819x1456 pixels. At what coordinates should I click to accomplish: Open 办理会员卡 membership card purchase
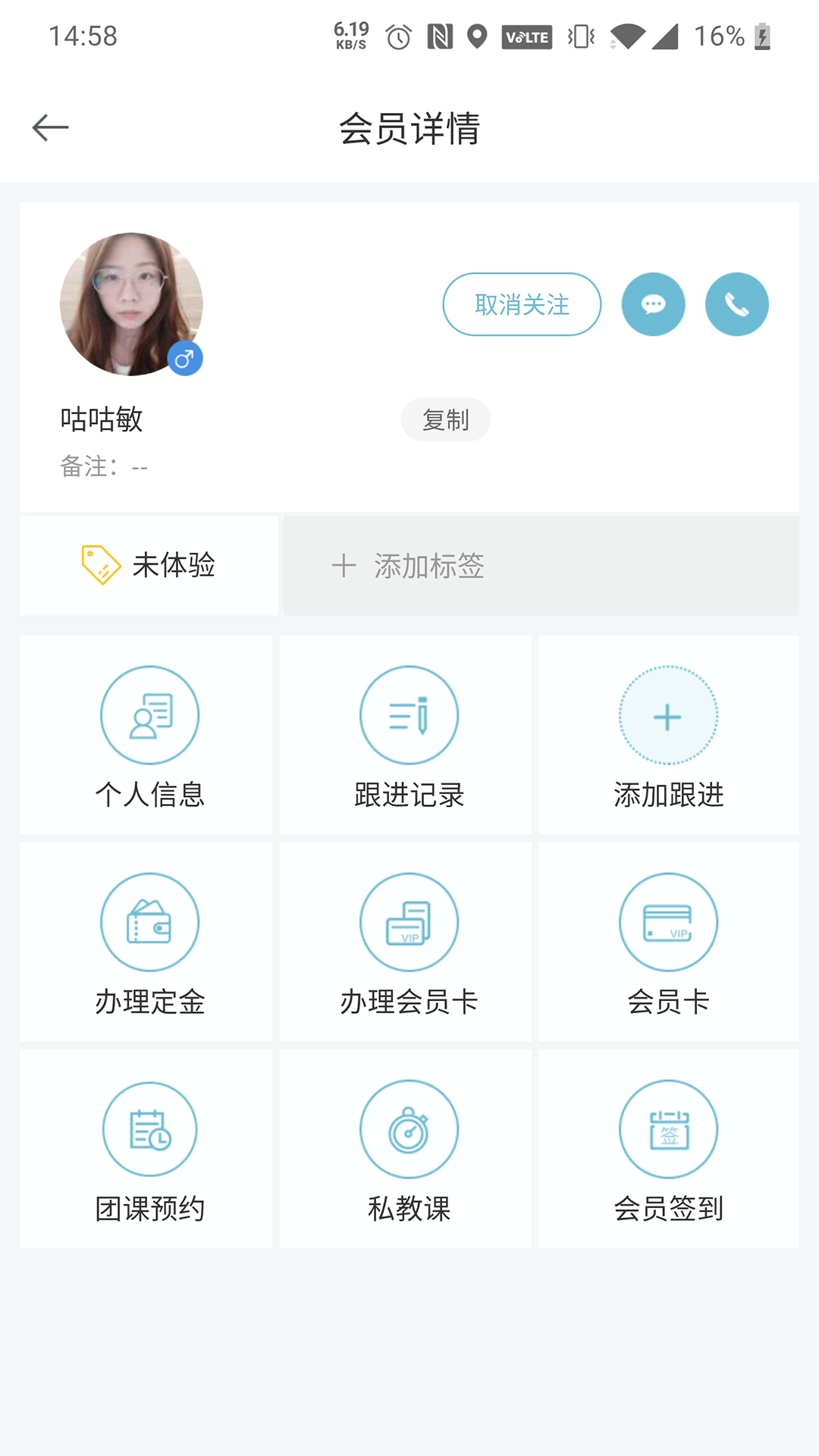(408, 942)
